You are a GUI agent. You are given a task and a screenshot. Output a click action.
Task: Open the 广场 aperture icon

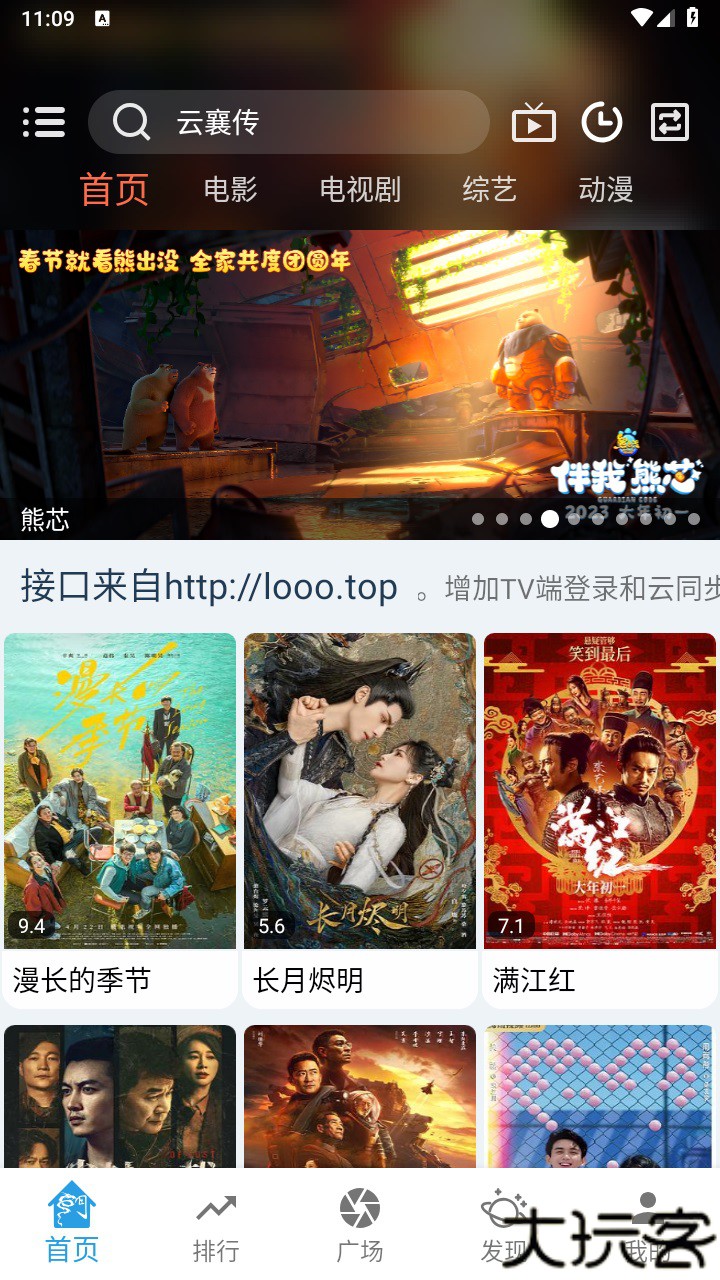(x=360, y=1210)
